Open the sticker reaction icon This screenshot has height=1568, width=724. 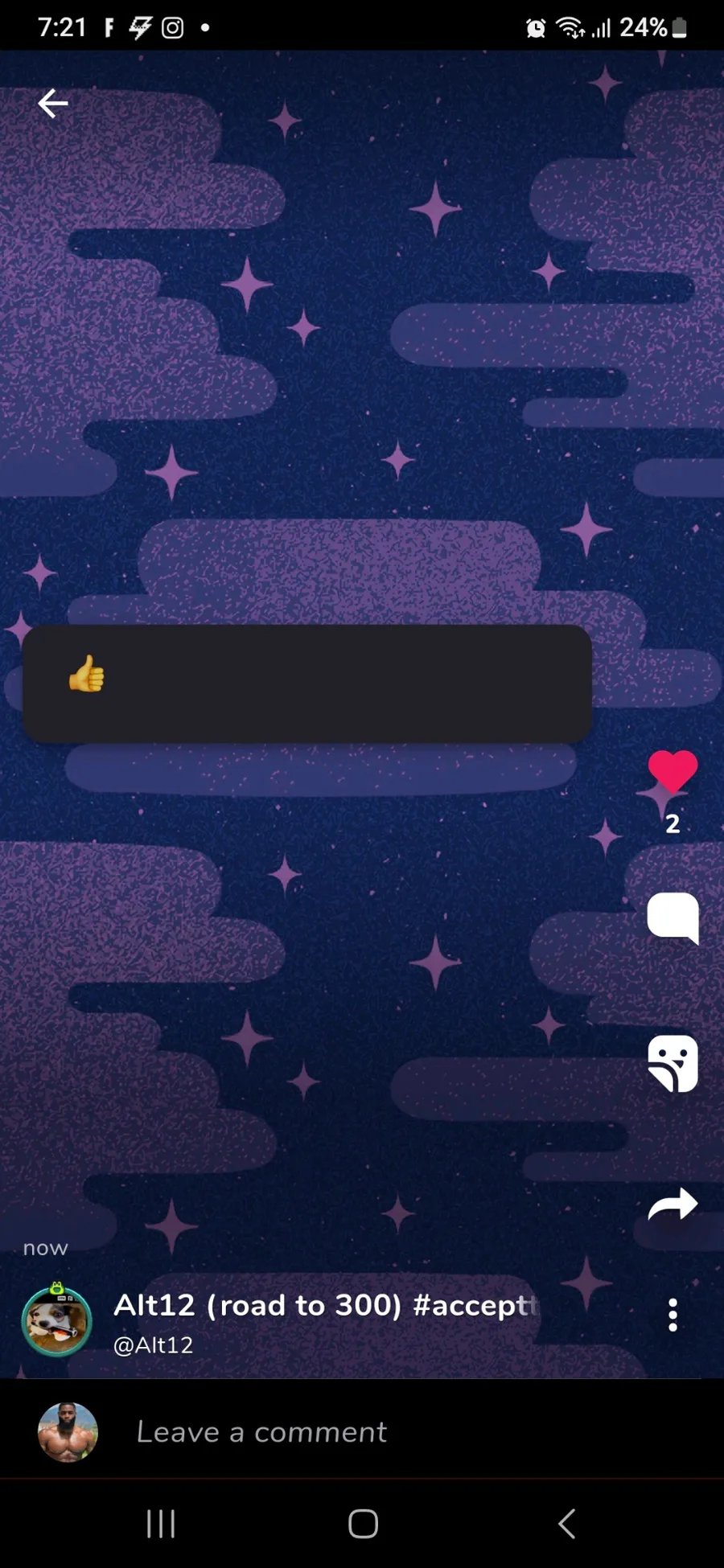pos(673,1063)
